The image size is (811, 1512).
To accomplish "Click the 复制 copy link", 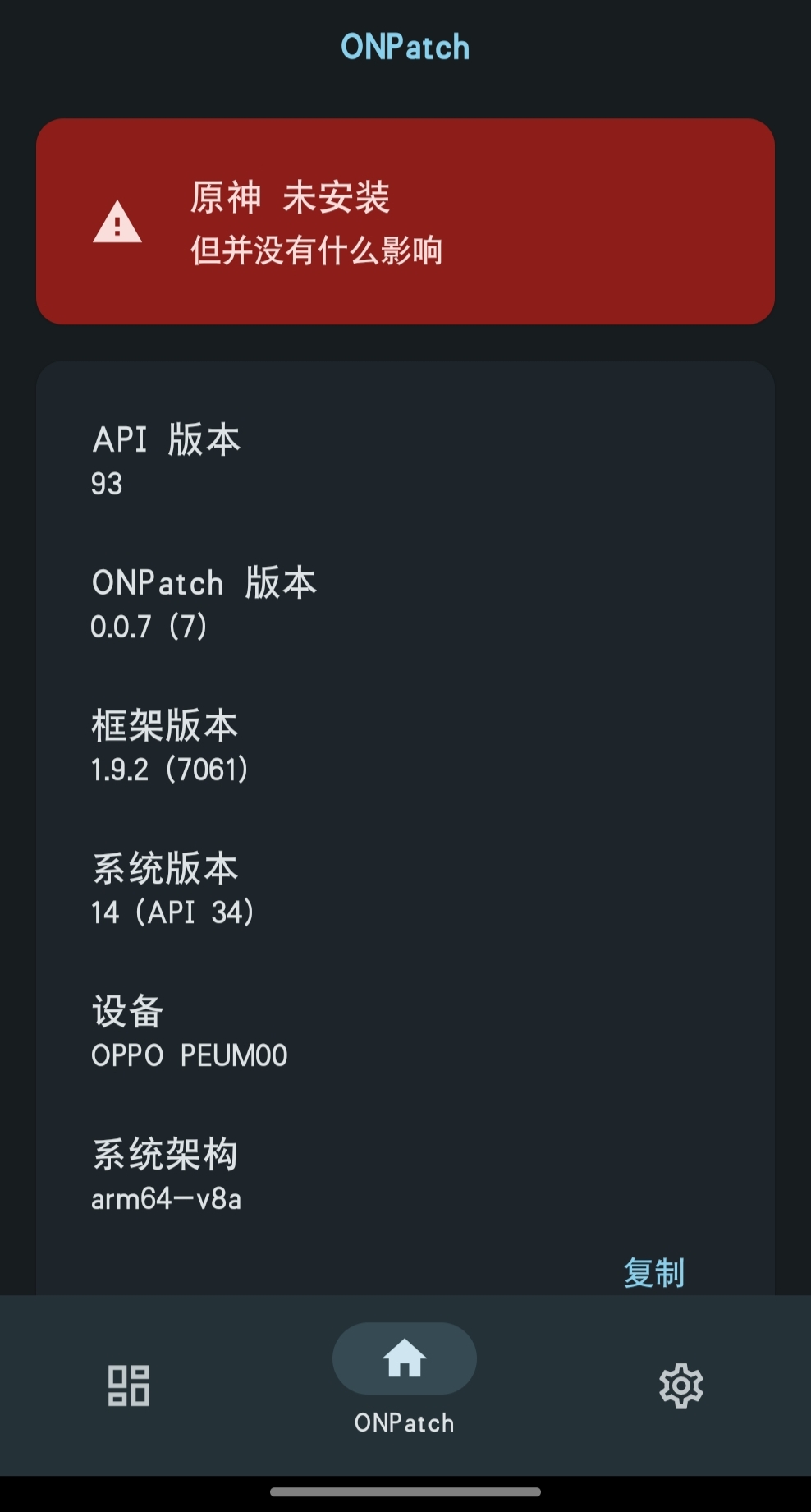I will 654,1271.
